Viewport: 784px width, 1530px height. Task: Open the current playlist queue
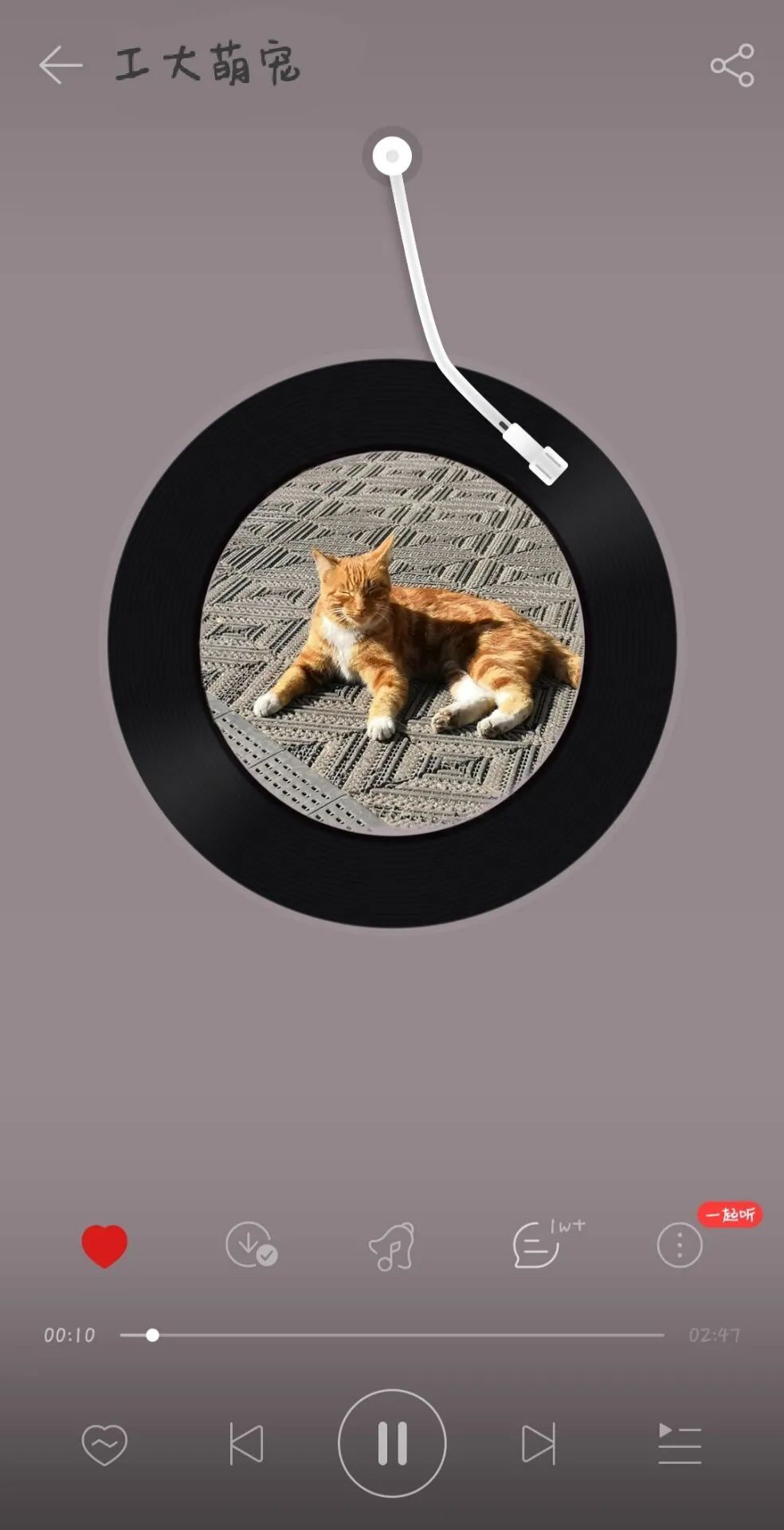680,1444
